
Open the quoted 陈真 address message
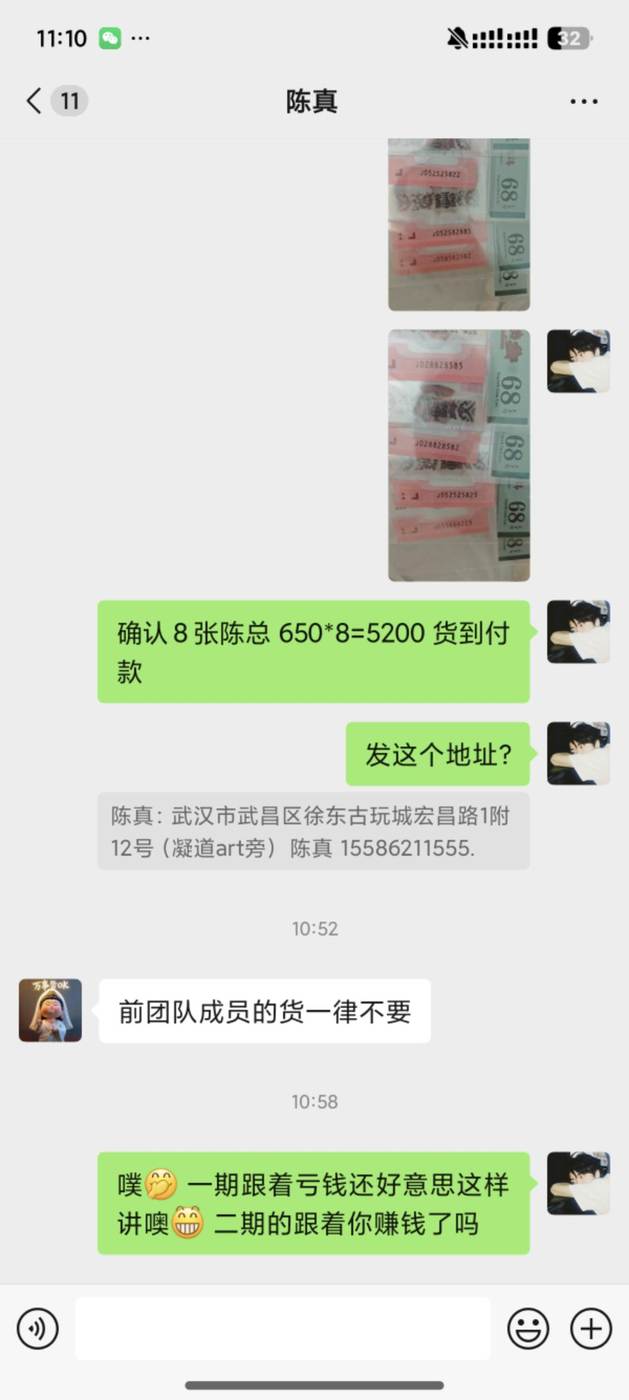point(313,831)
